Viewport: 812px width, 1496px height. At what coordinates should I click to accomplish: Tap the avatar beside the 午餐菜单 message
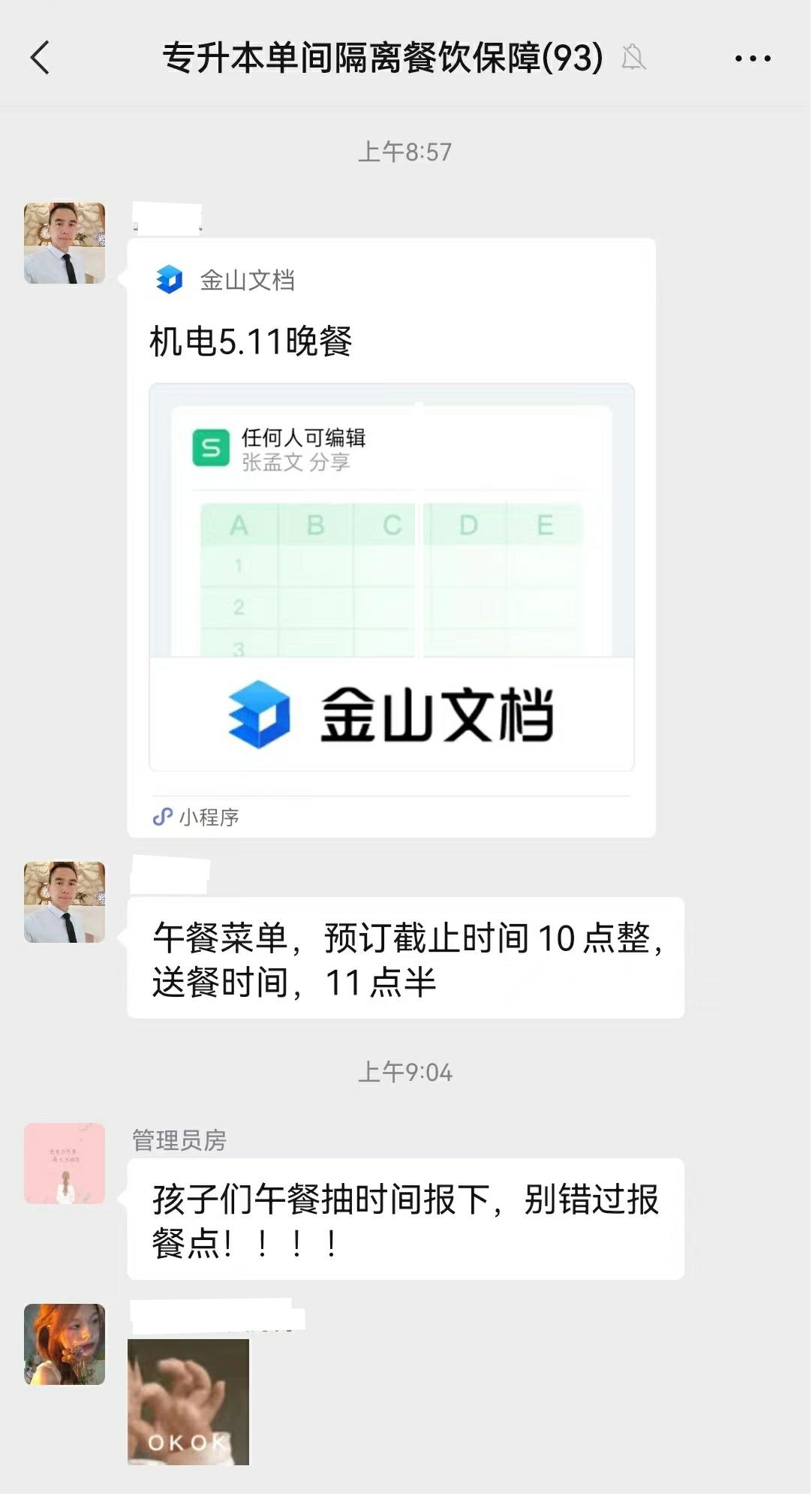point(65,902)
